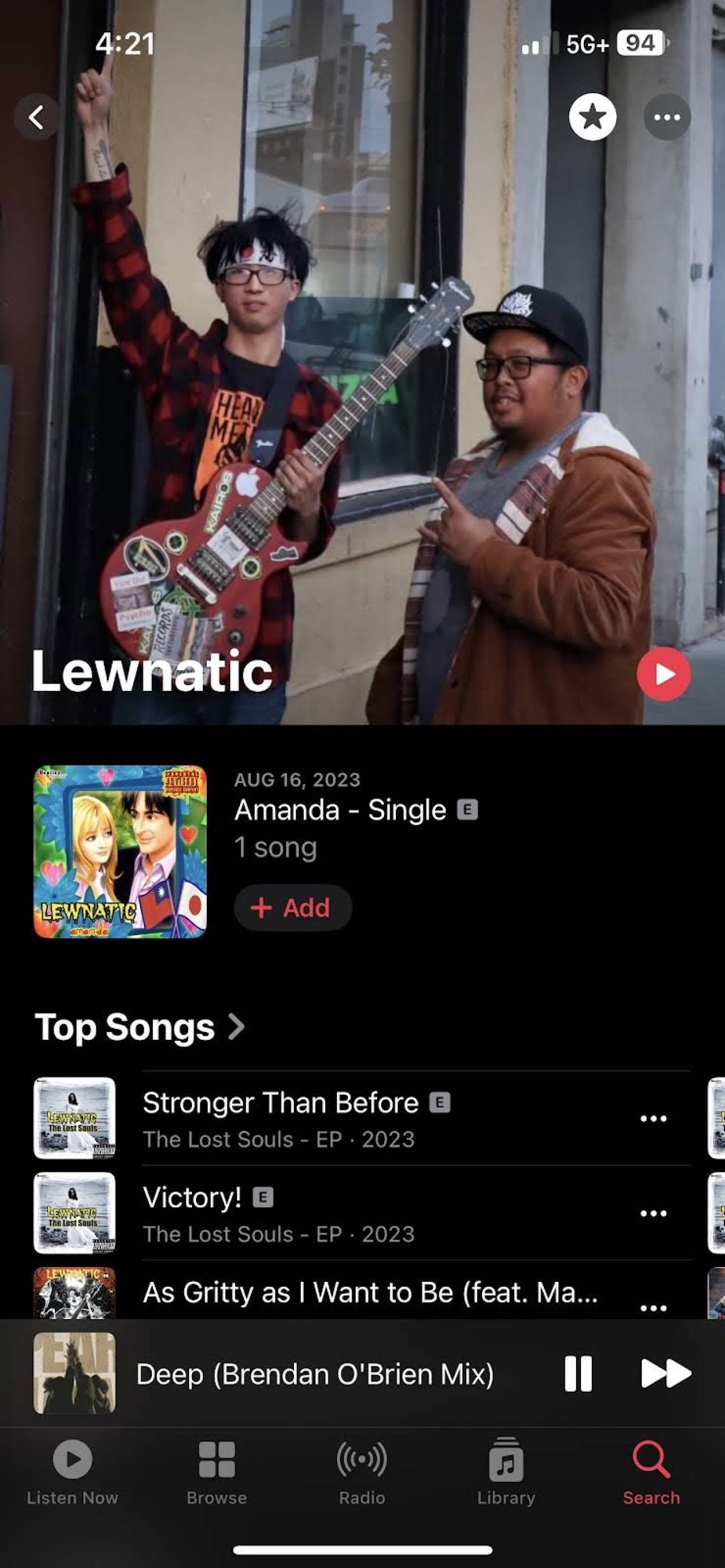Add Amanda - Single to library
The height and width of the screenshot is (1568, 725).
coord(293,908)
